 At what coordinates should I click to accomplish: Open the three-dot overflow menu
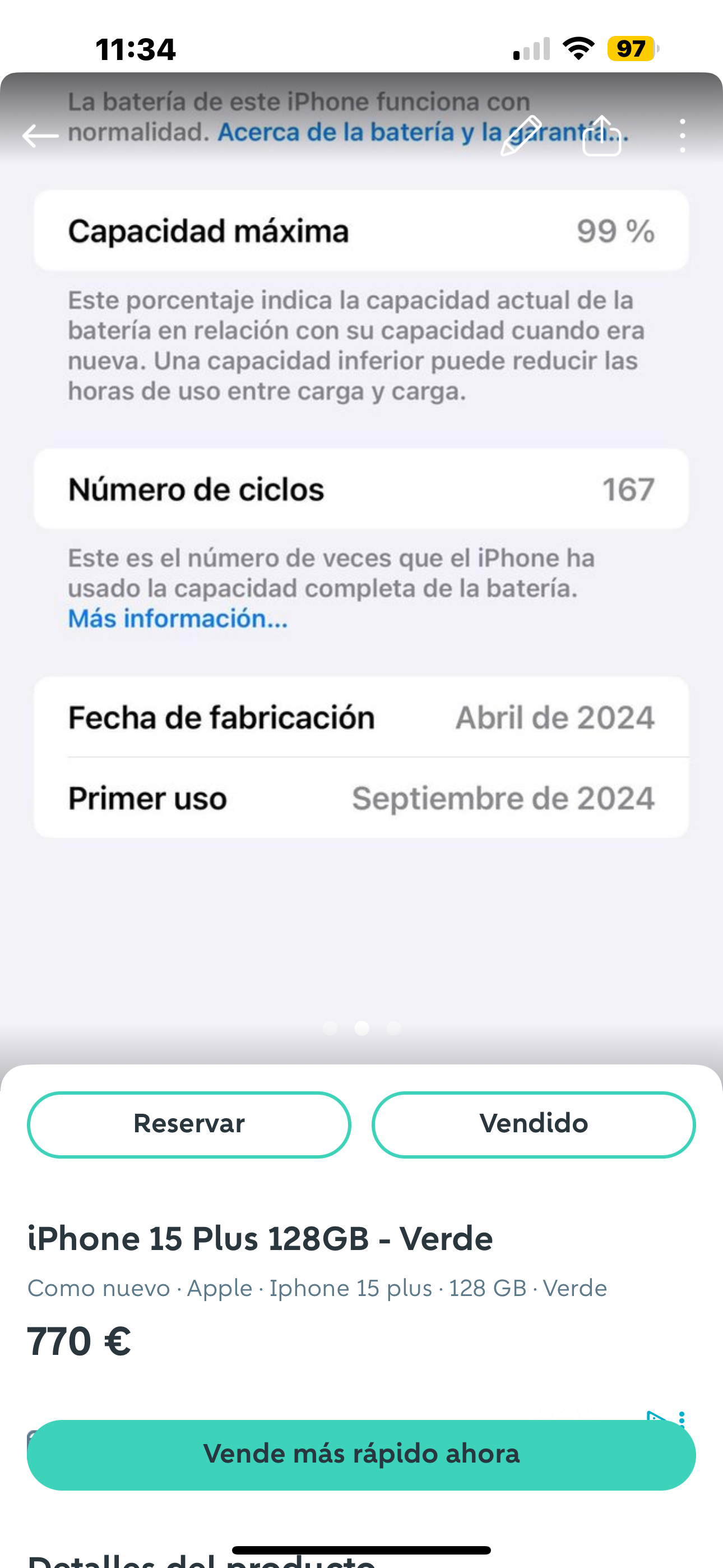[682, 136]
